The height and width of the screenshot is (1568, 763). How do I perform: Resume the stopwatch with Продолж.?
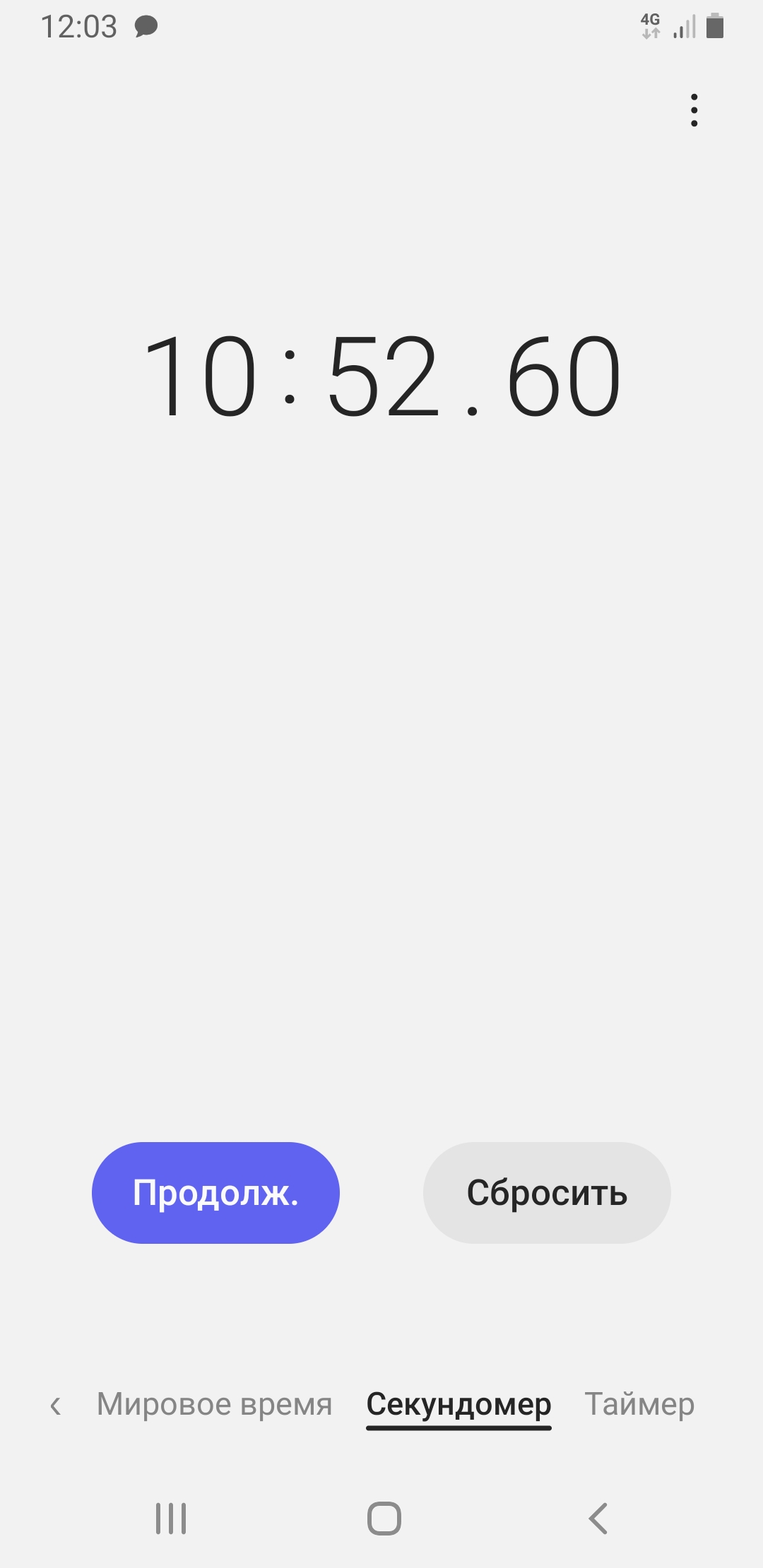coord(215,1192)
